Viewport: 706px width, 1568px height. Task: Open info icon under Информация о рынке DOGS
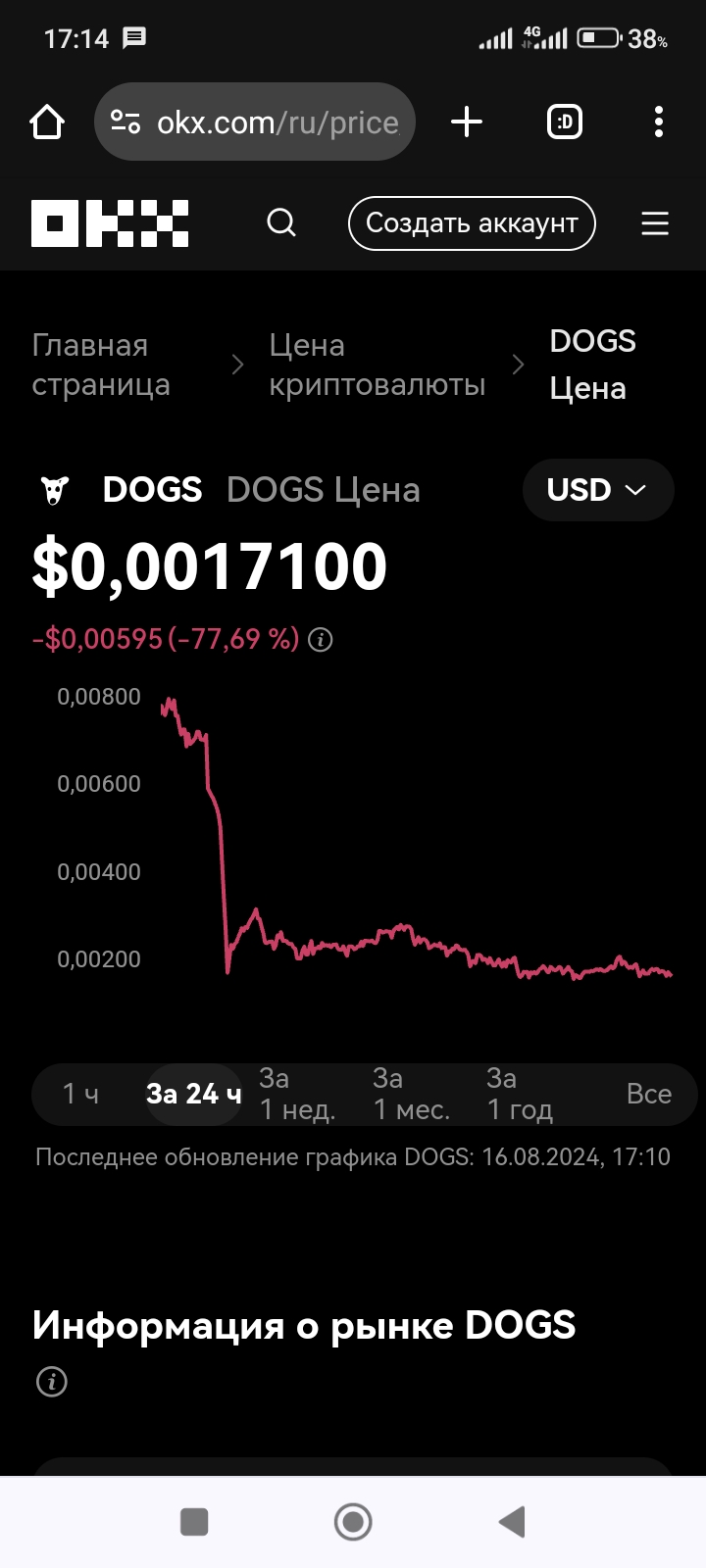point(52,1383)
